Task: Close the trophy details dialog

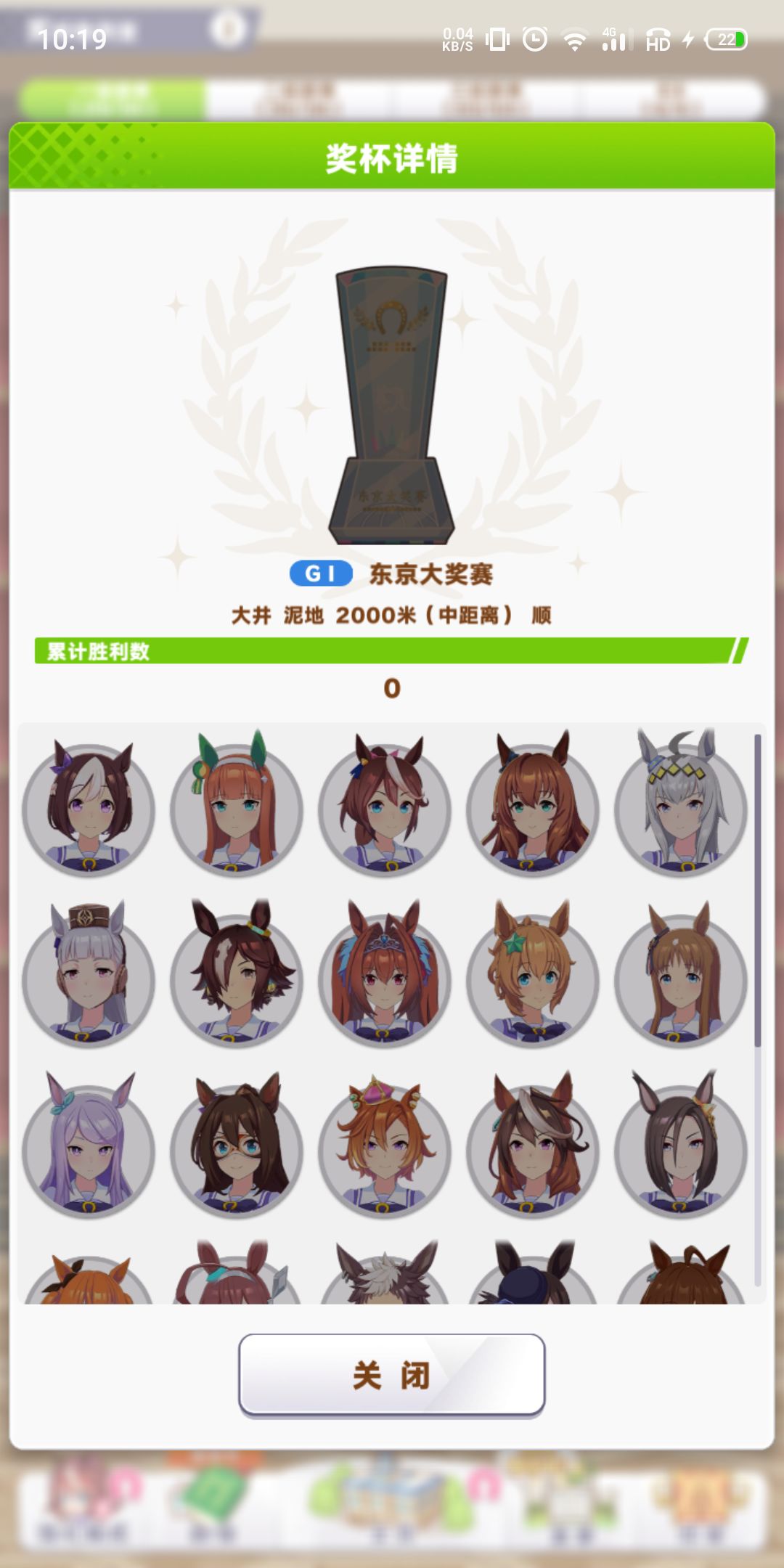Action: (392, 1375)
